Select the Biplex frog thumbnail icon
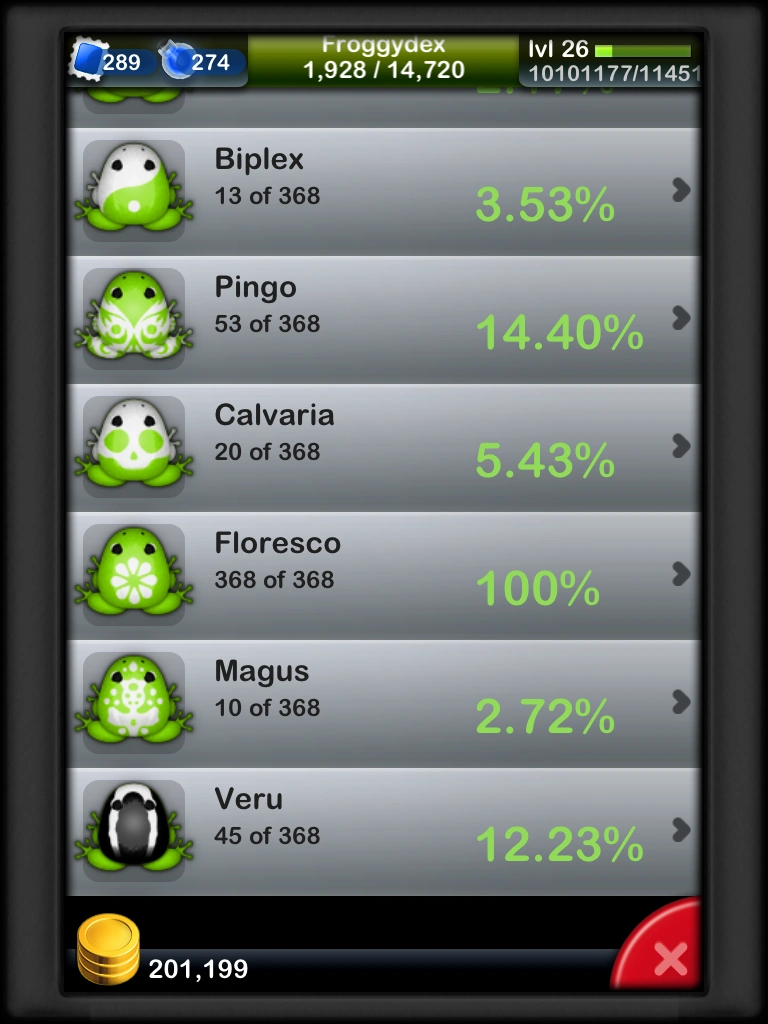768x1024 pixels. (x=131, y=190)
